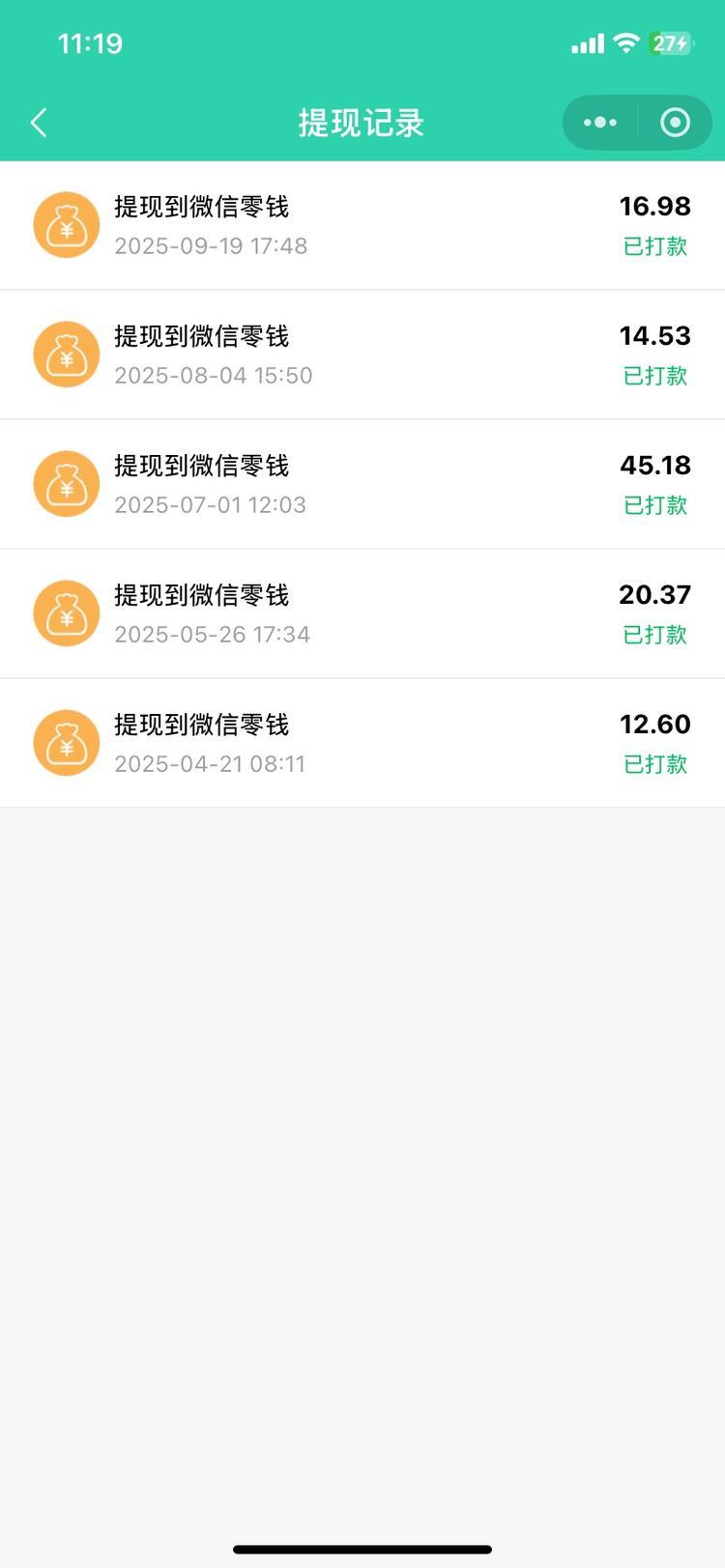Go back using the top-left arrow
Viewport: 725px width, 1568px height.
(39, 123)
